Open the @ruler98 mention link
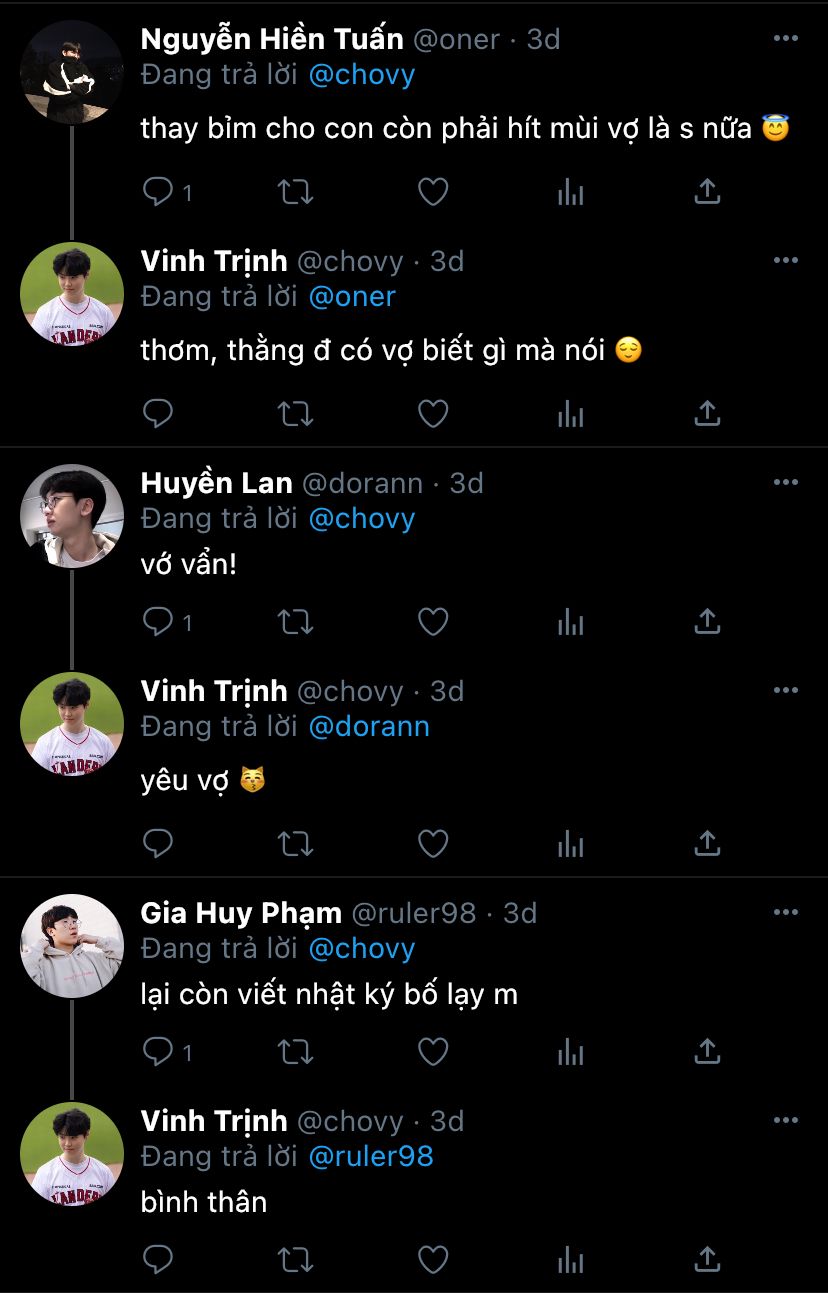This screenshot has width=828, height=1293. point(371,1157)
